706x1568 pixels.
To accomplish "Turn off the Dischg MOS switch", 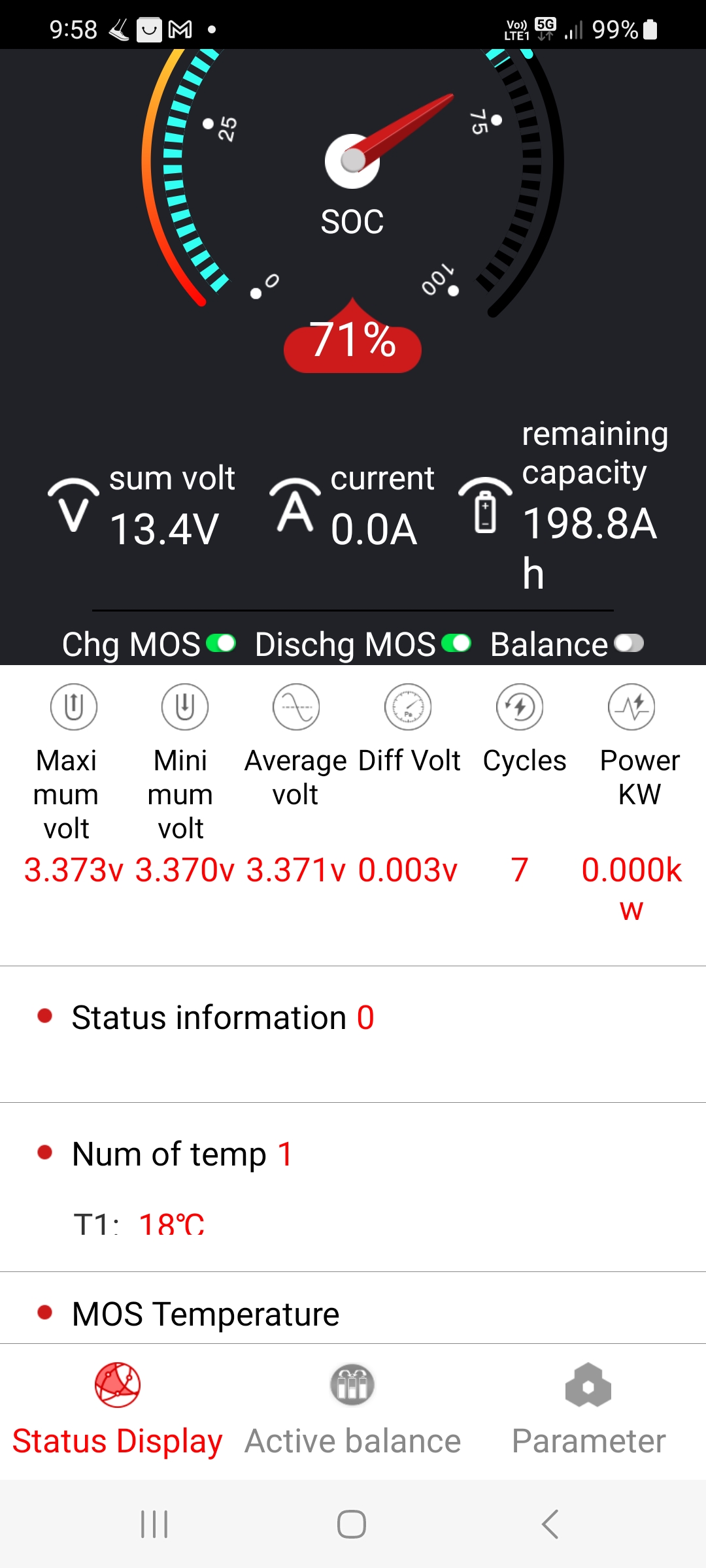I will [456, 644].
